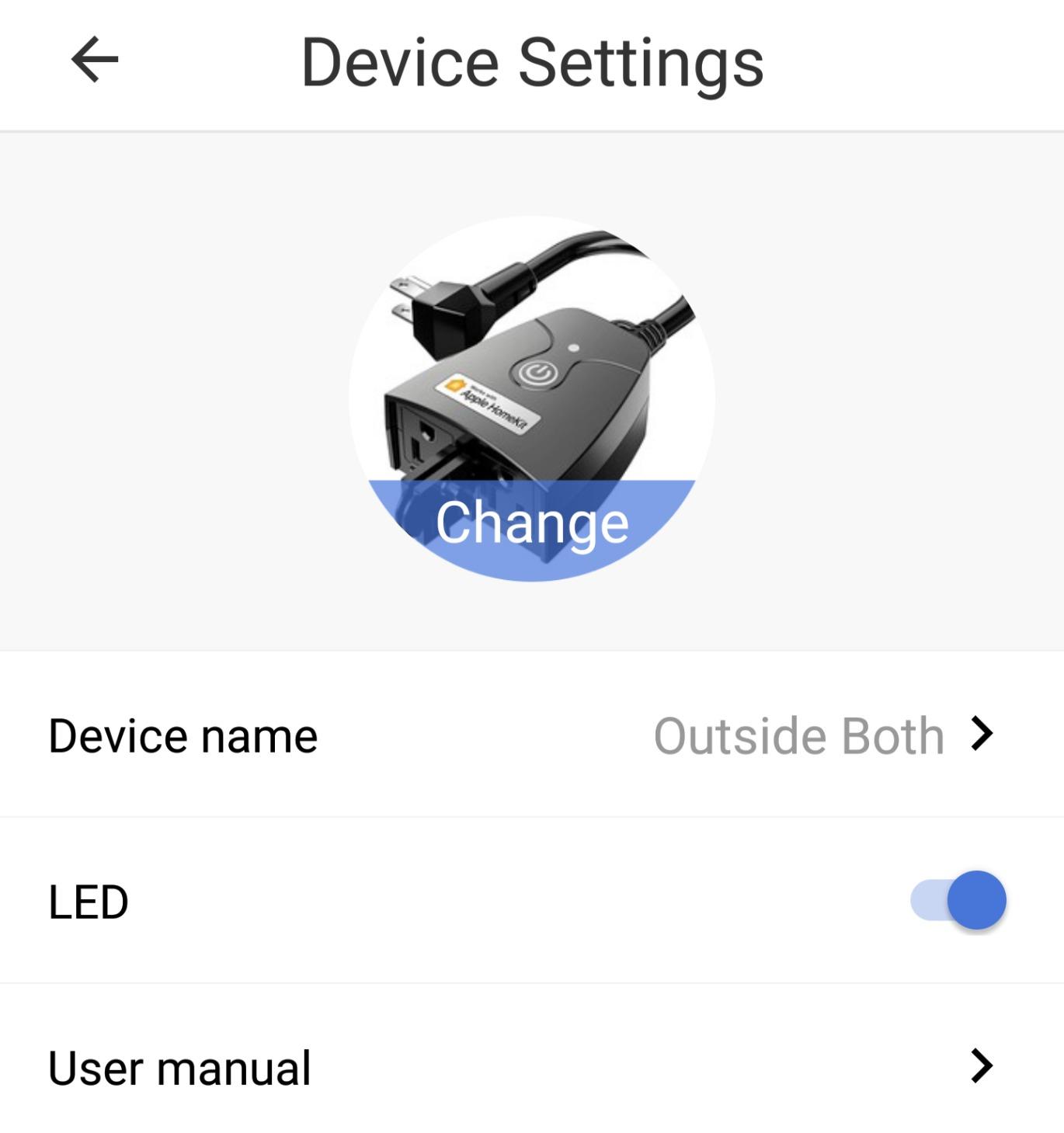Open the User manual
Viewport: 1064px width, 1133px height.
[x=531, y=1067]
